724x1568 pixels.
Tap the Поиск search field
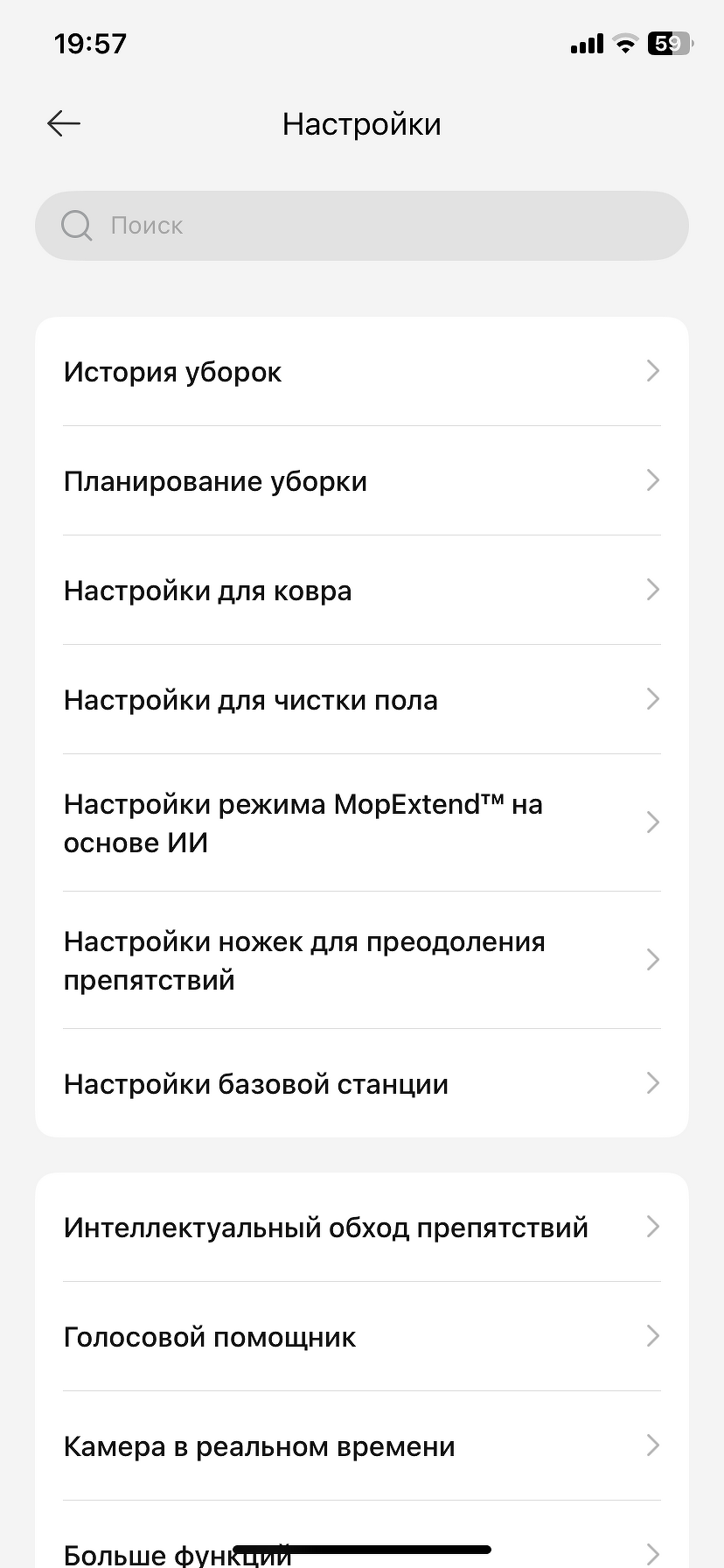pos(362,226)
